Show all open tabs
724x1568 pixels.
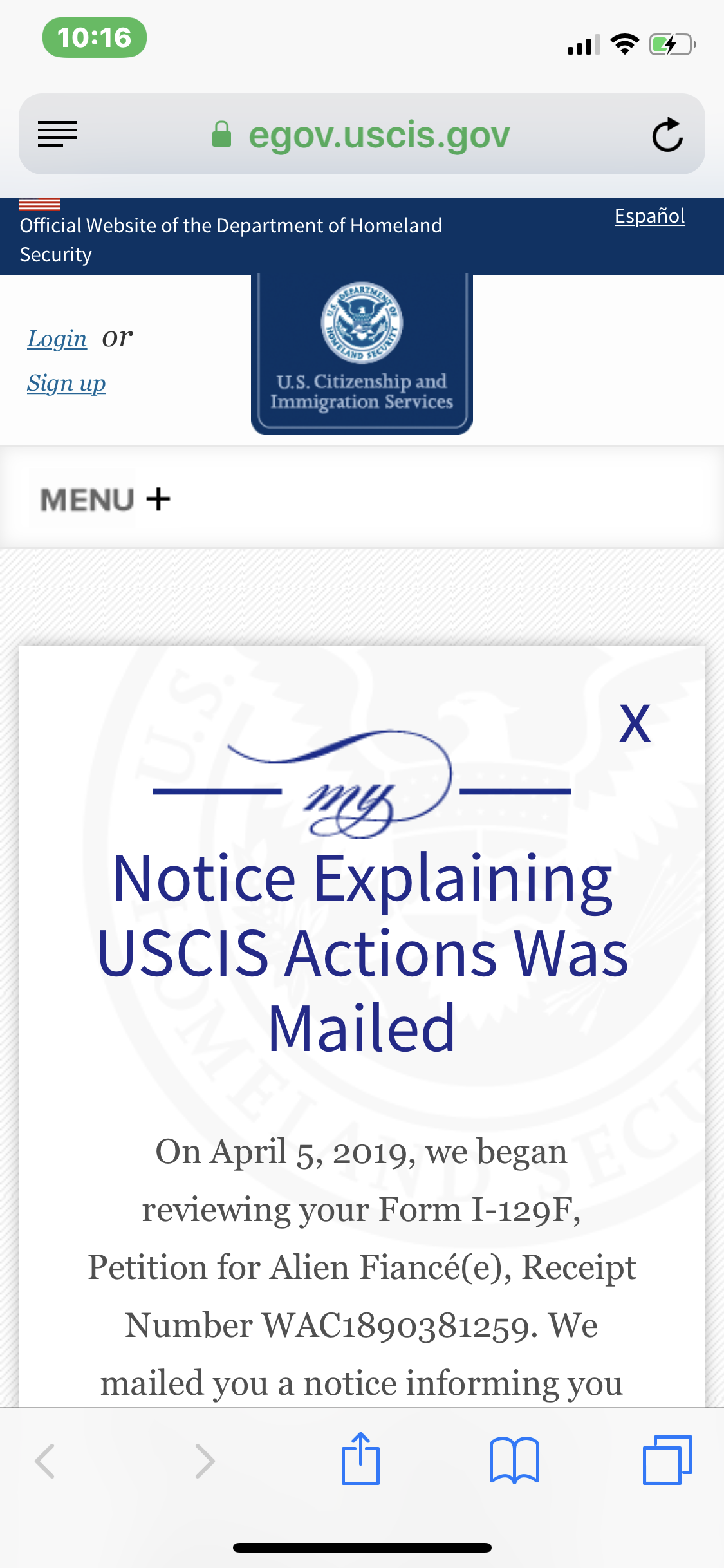click(667, 1460)
